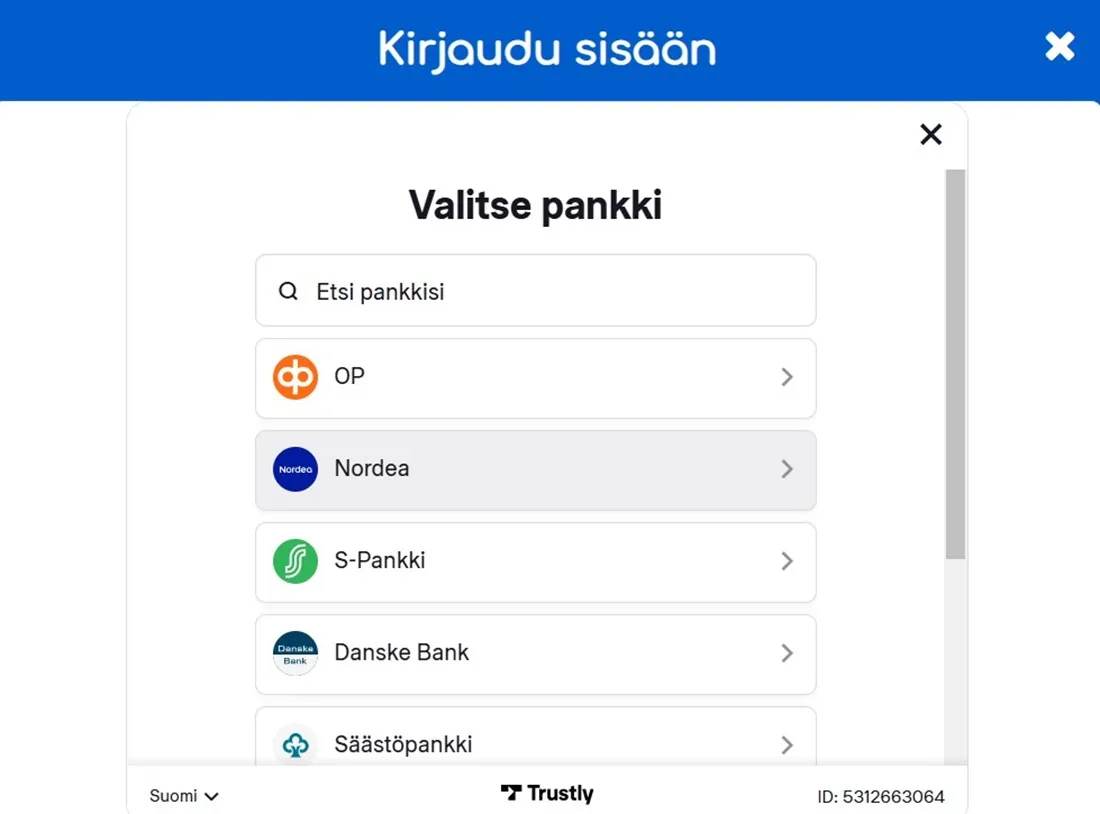
Task: Open the Suomi language dropdown
Action: [x=184, y=796]
